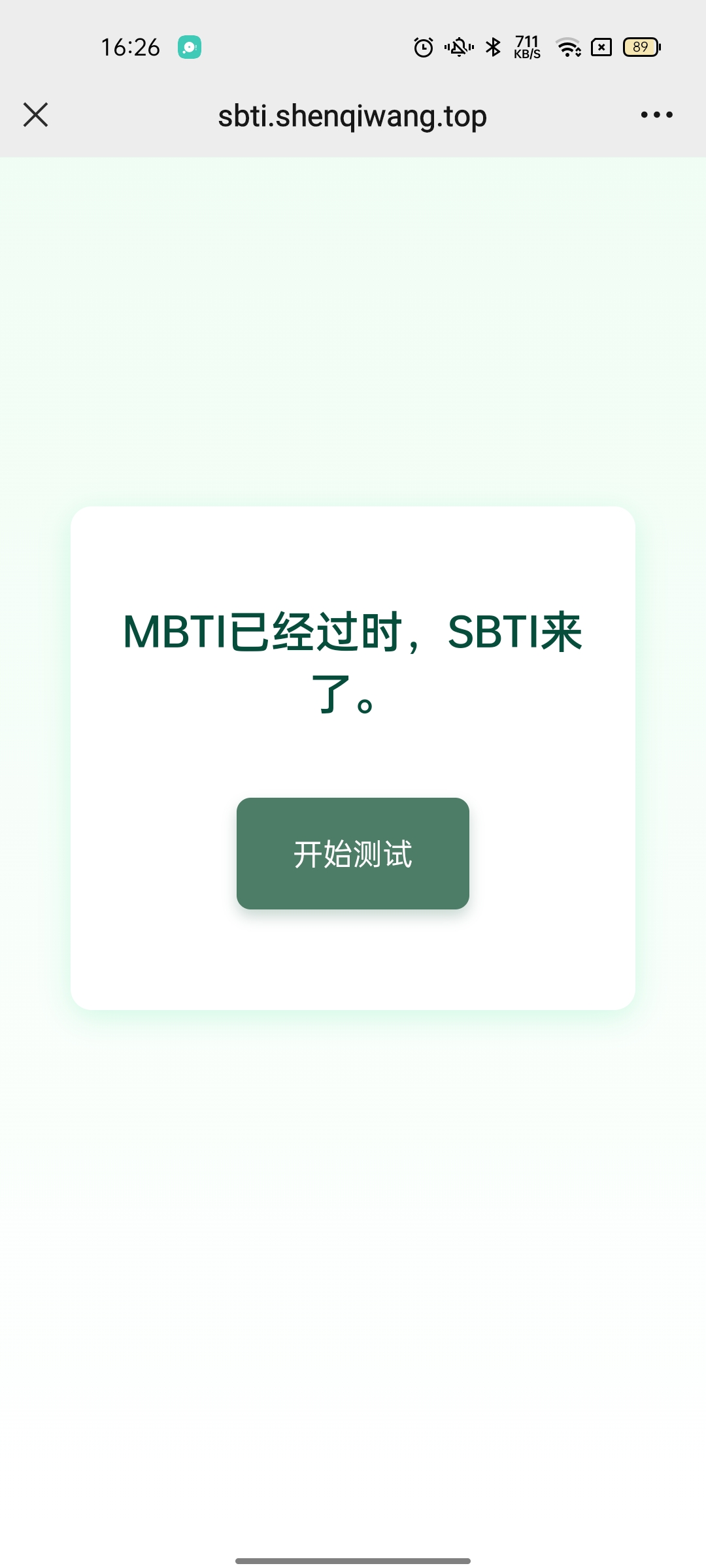
Task: Start the test with 开始测试 button
Action: click(353, 853)
